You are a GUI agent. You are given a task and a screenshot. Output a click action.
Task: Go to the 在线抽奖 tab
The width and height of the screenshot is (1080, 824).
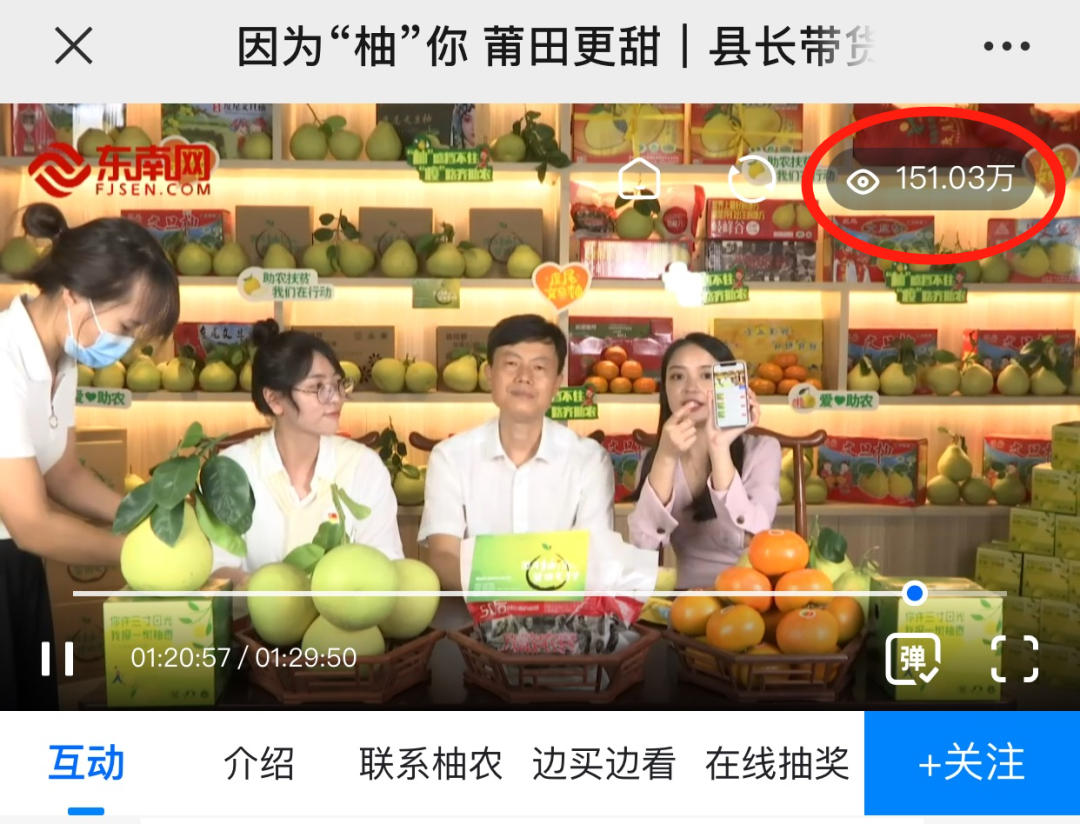coord(777,765)
